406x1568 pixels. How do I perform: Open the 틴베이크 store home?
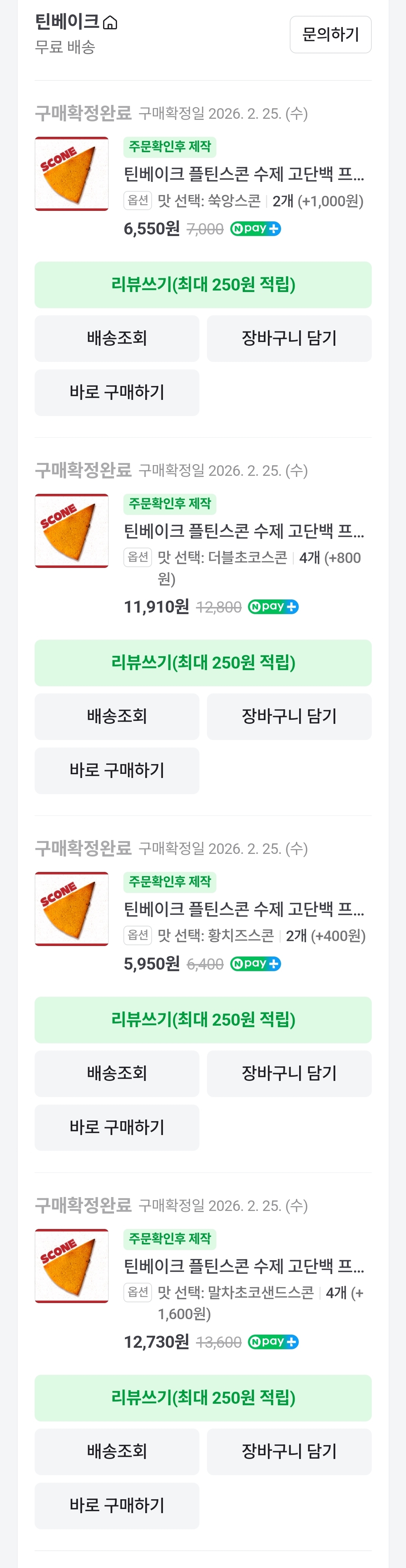click(x=76, y=23)
